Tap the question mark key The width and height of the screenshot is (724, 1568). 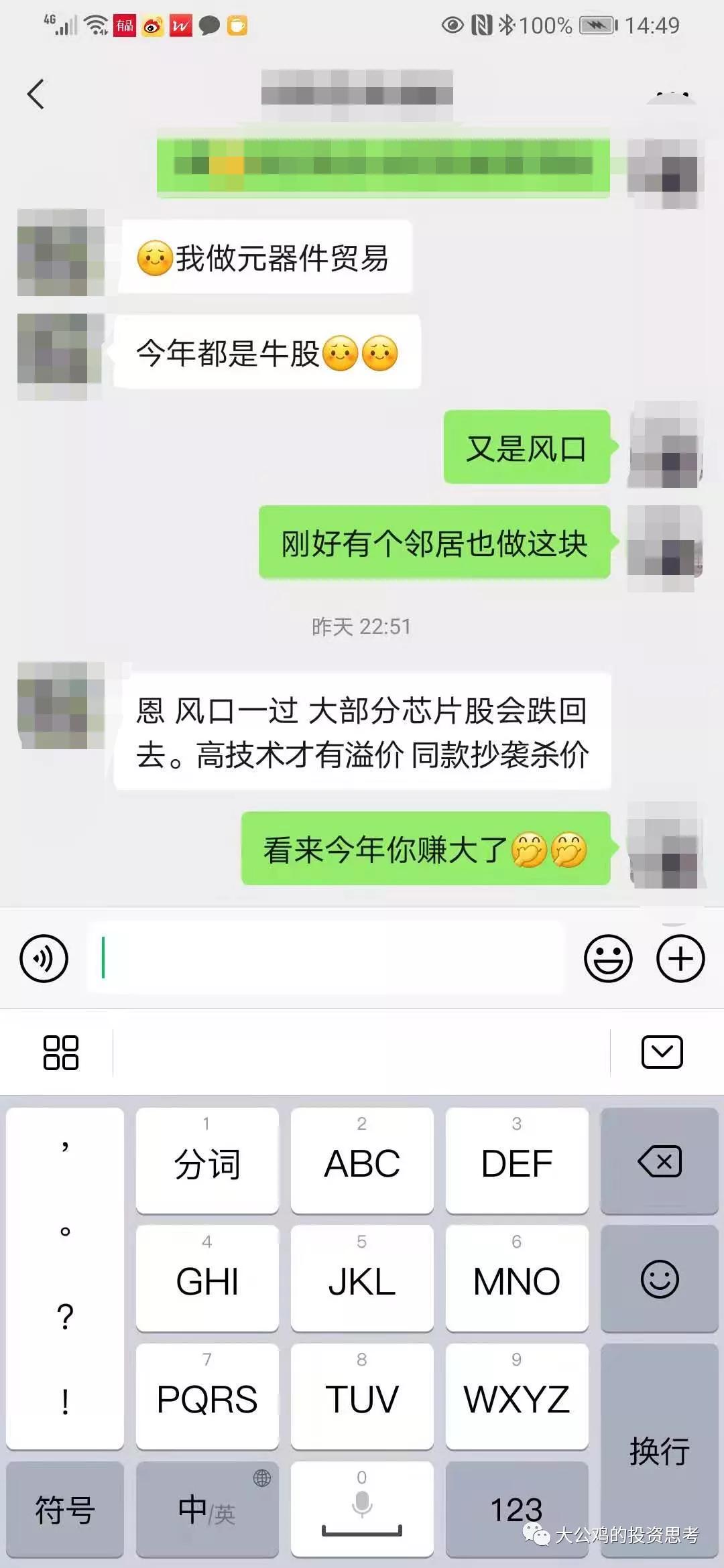[65, 1317]
